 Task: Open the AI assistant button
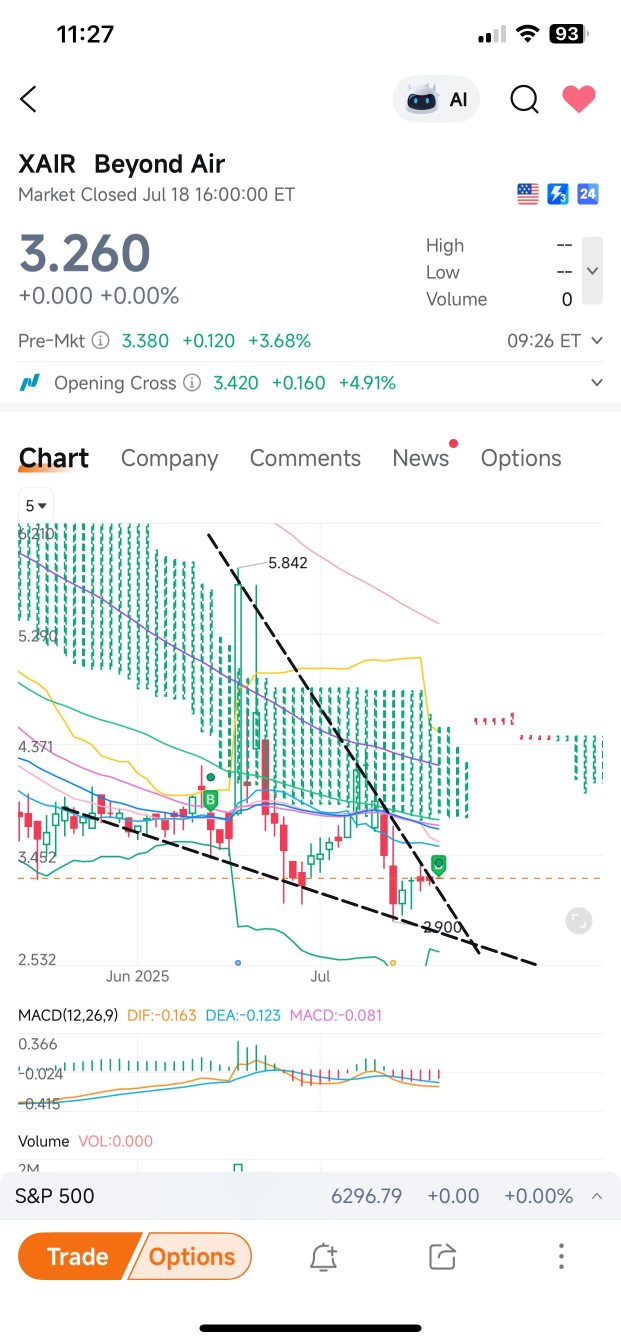click(436, 99)
